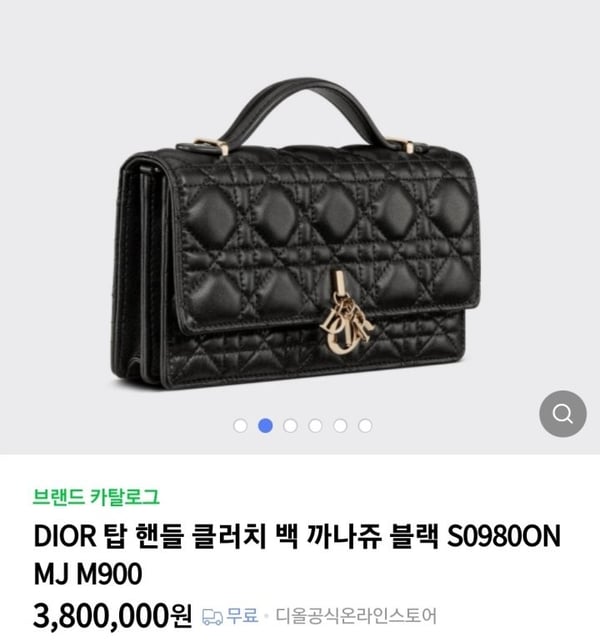The height and width of the screenshot is (641, 600).
Task: Tap the magnifier icon to enlarge the image
Action: coord(562,413)
